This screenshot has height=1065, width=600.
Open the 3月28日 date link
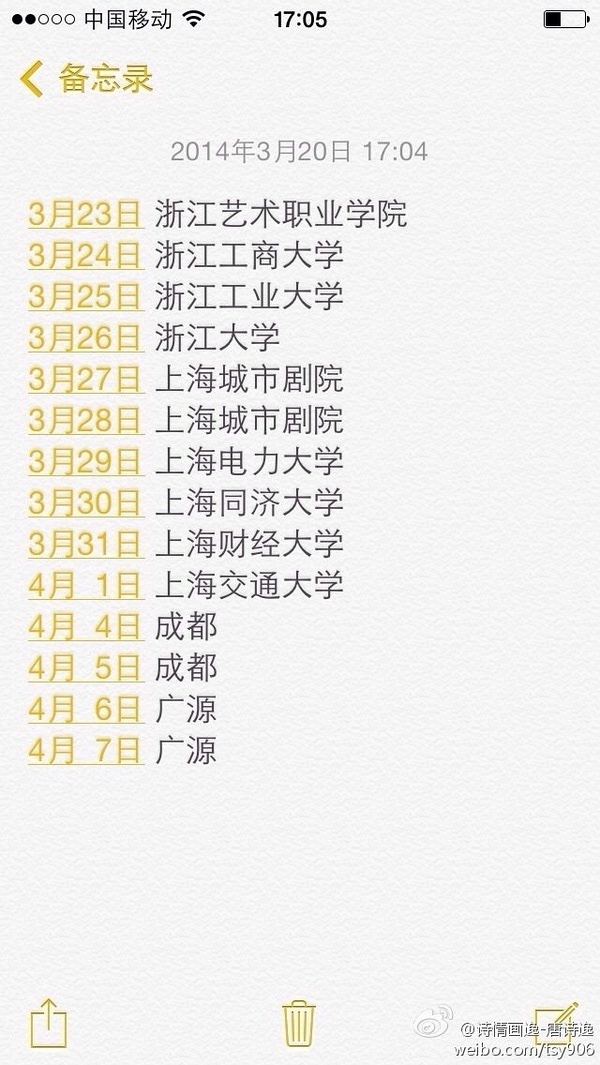(85, 420)
